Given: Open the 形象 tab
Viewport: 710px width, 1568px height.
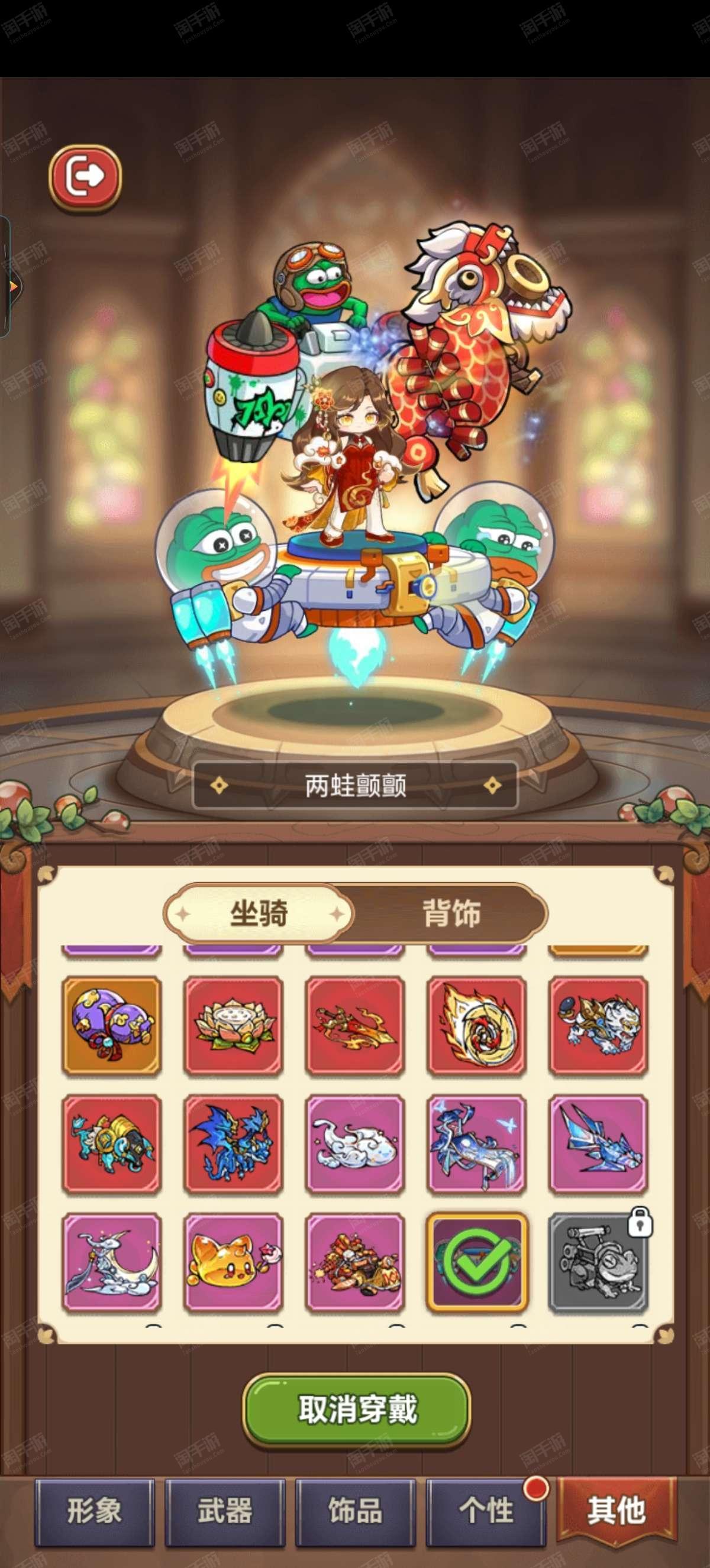Looking at the screenshot, I should click(x=93, y=1511).
